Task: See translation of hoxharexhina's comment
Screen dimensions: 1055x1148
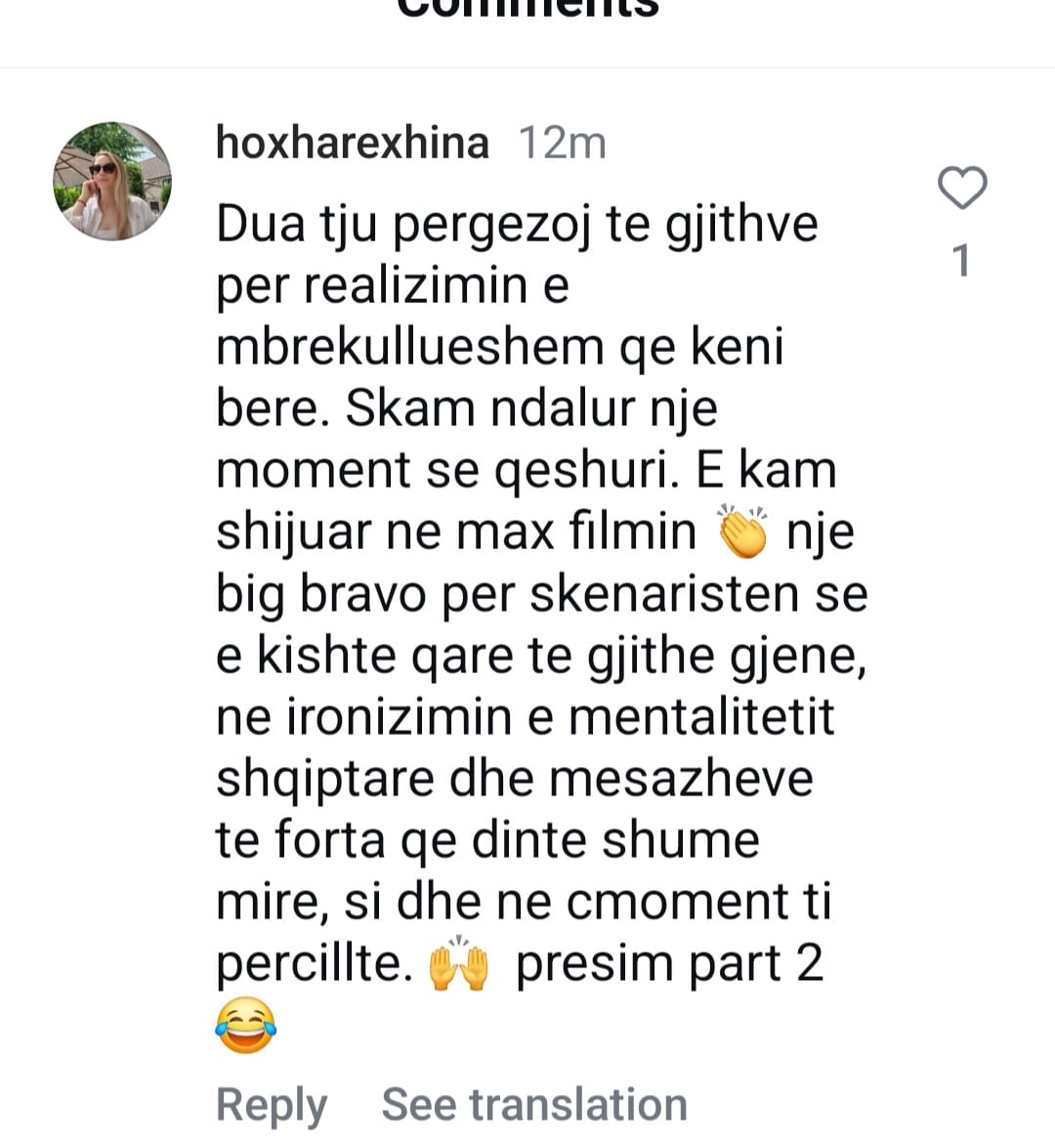Action: tap(534, 1105)
